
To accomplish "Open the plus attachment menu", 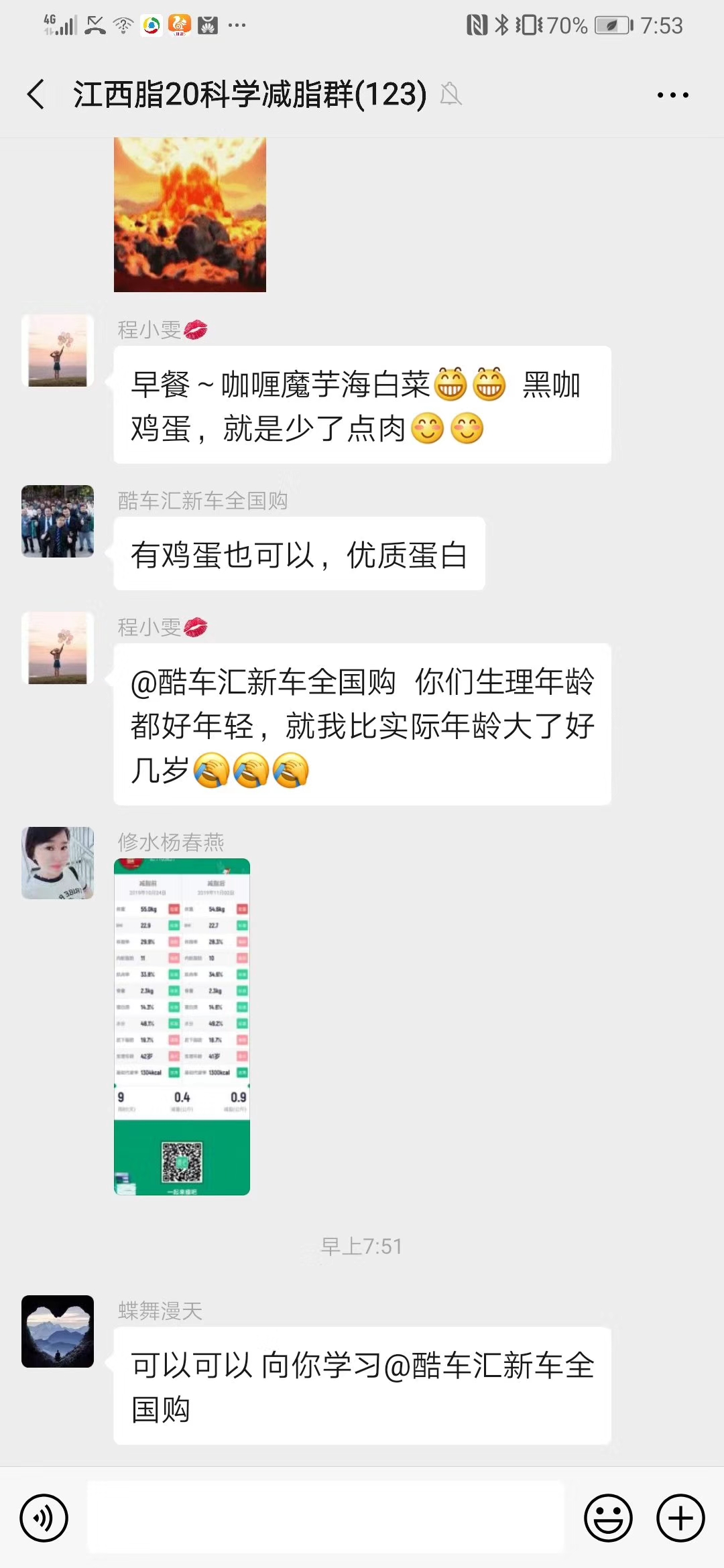I will tap(680, 1518).
